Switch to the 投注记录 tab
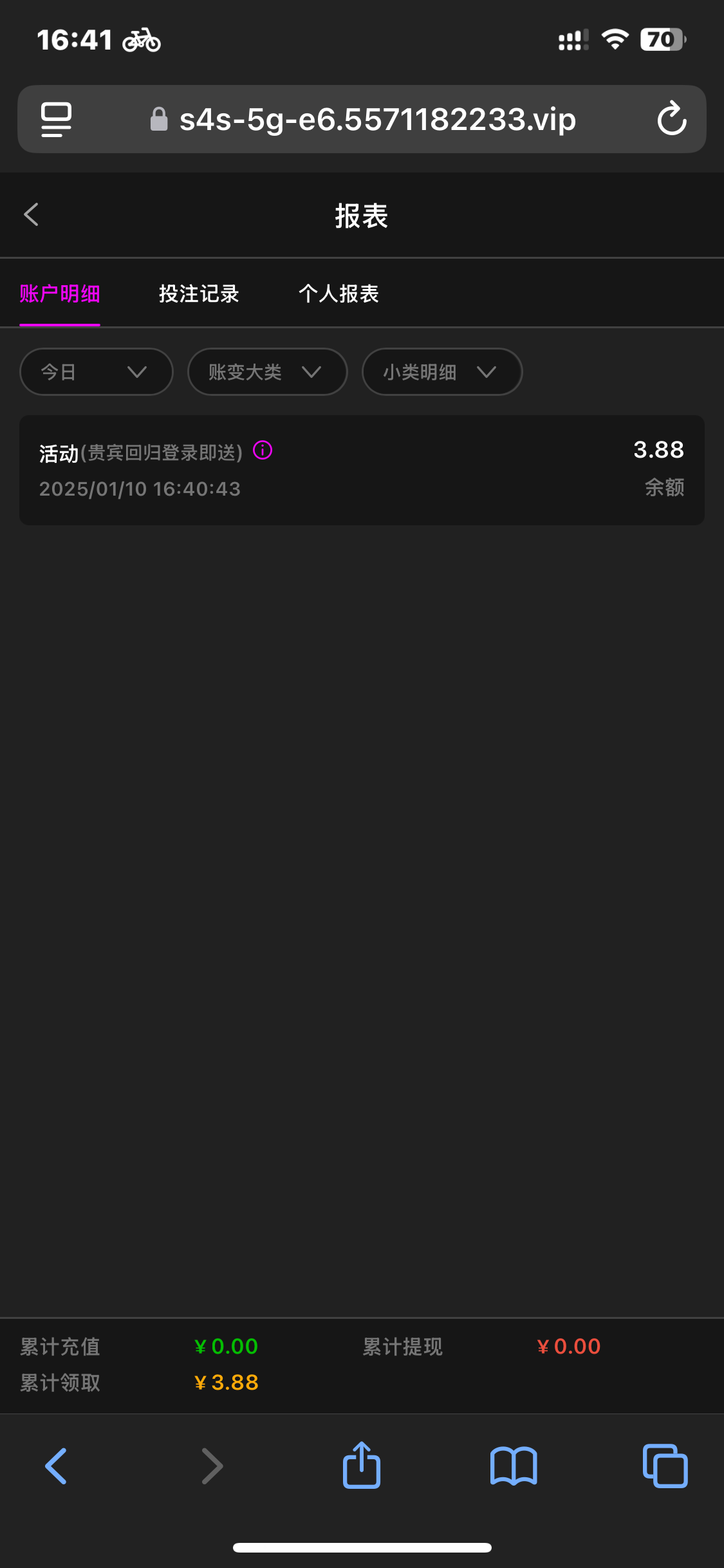The width and height of the screenshot is (724, 1568). pos(199,294)
